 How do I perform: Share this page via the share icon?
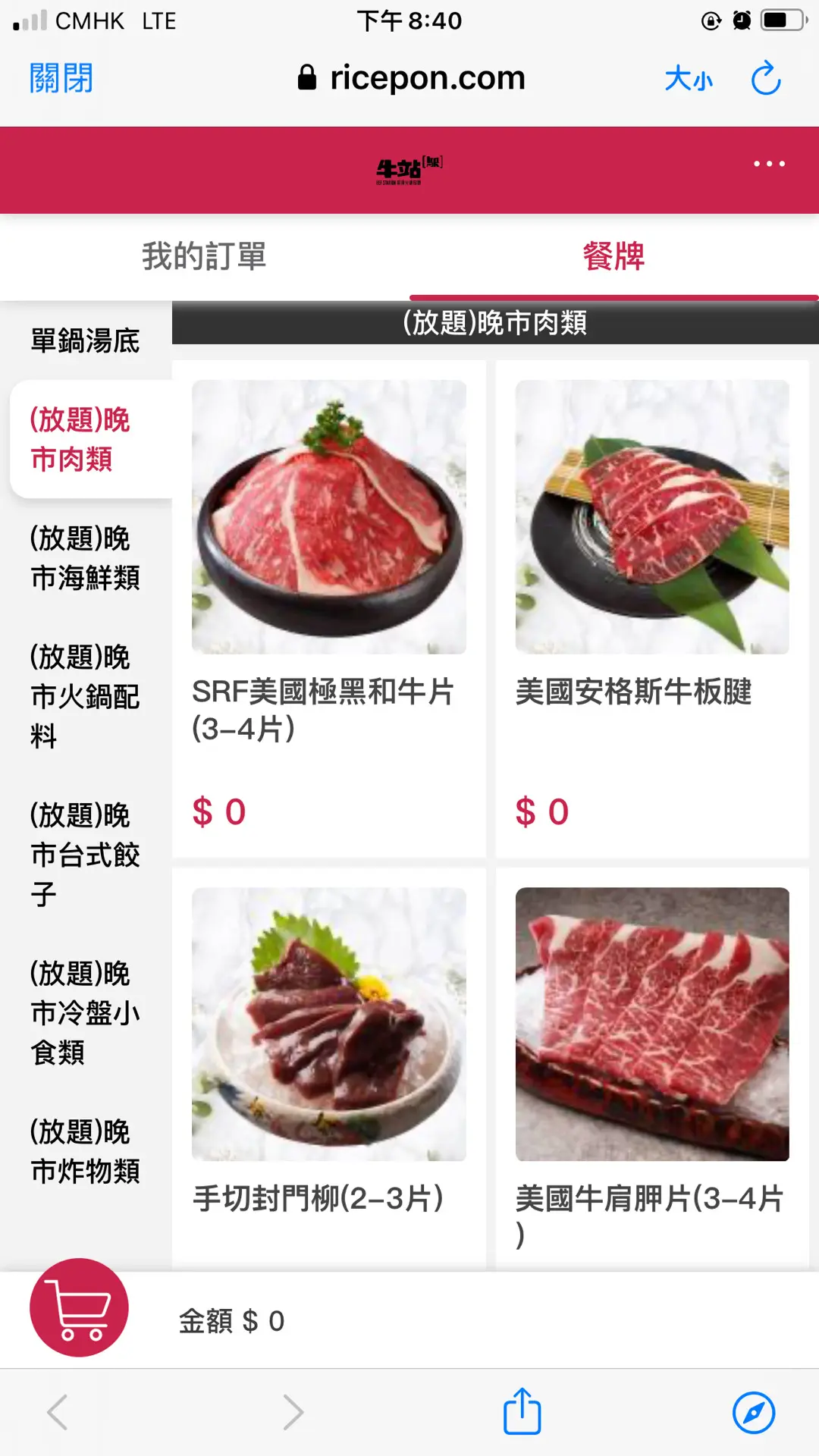pyautogui.click(x=522, y=1412)
